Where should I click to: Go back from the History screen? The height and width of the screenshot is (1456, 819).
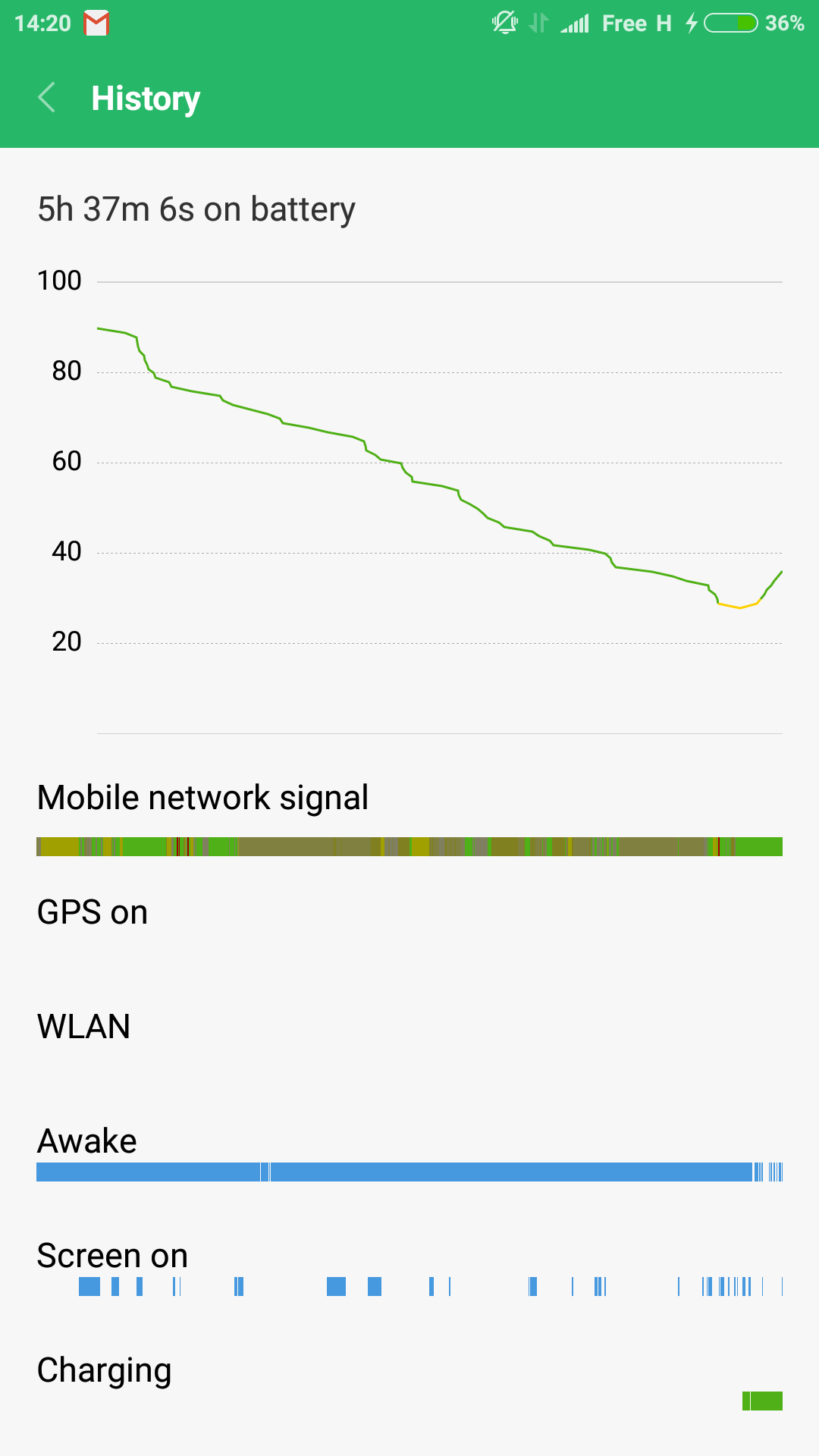point(47,98)
